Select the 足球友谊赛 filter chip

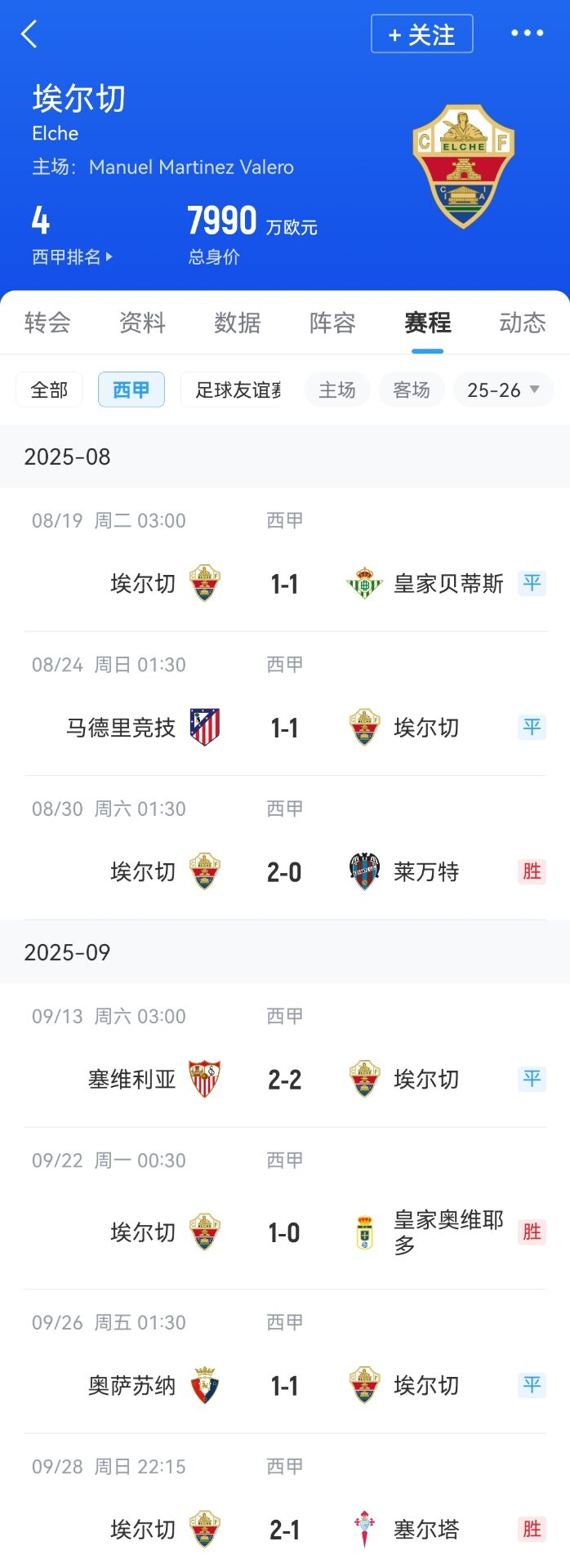click(232, 390)
